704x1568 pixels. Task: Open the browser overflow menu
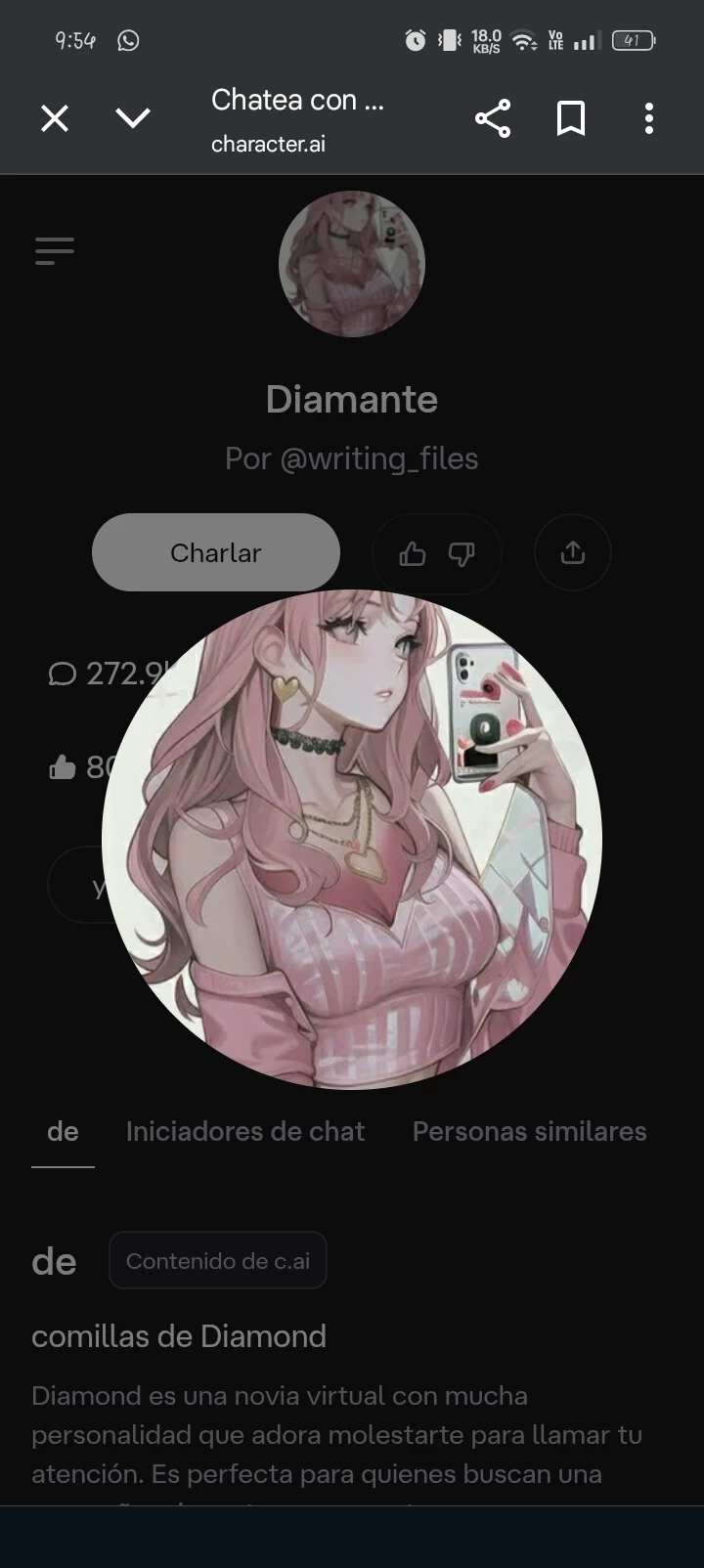[x=648, y=119]
